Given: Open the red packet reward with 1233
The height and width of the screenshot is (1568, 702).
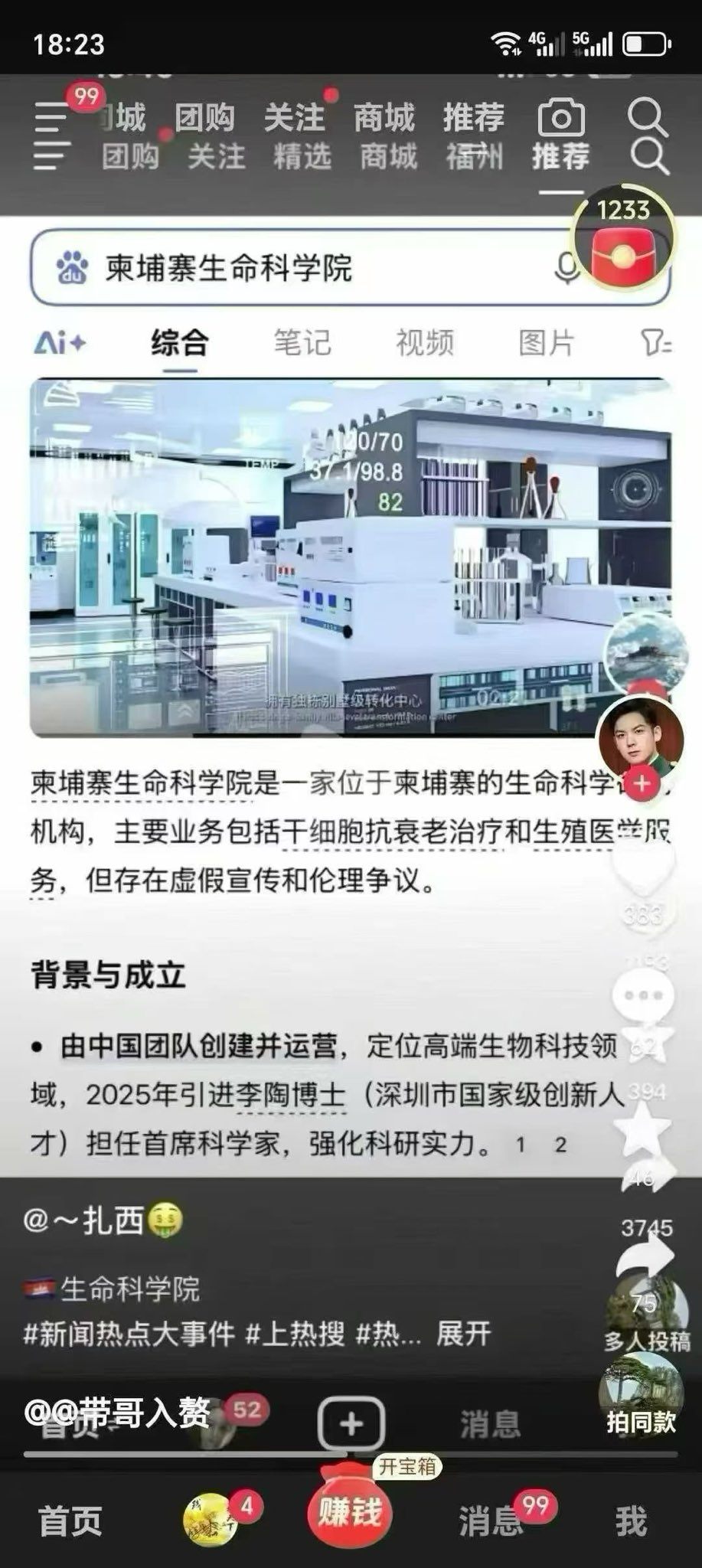Looking at the screenshot, I should coord(624,245).
